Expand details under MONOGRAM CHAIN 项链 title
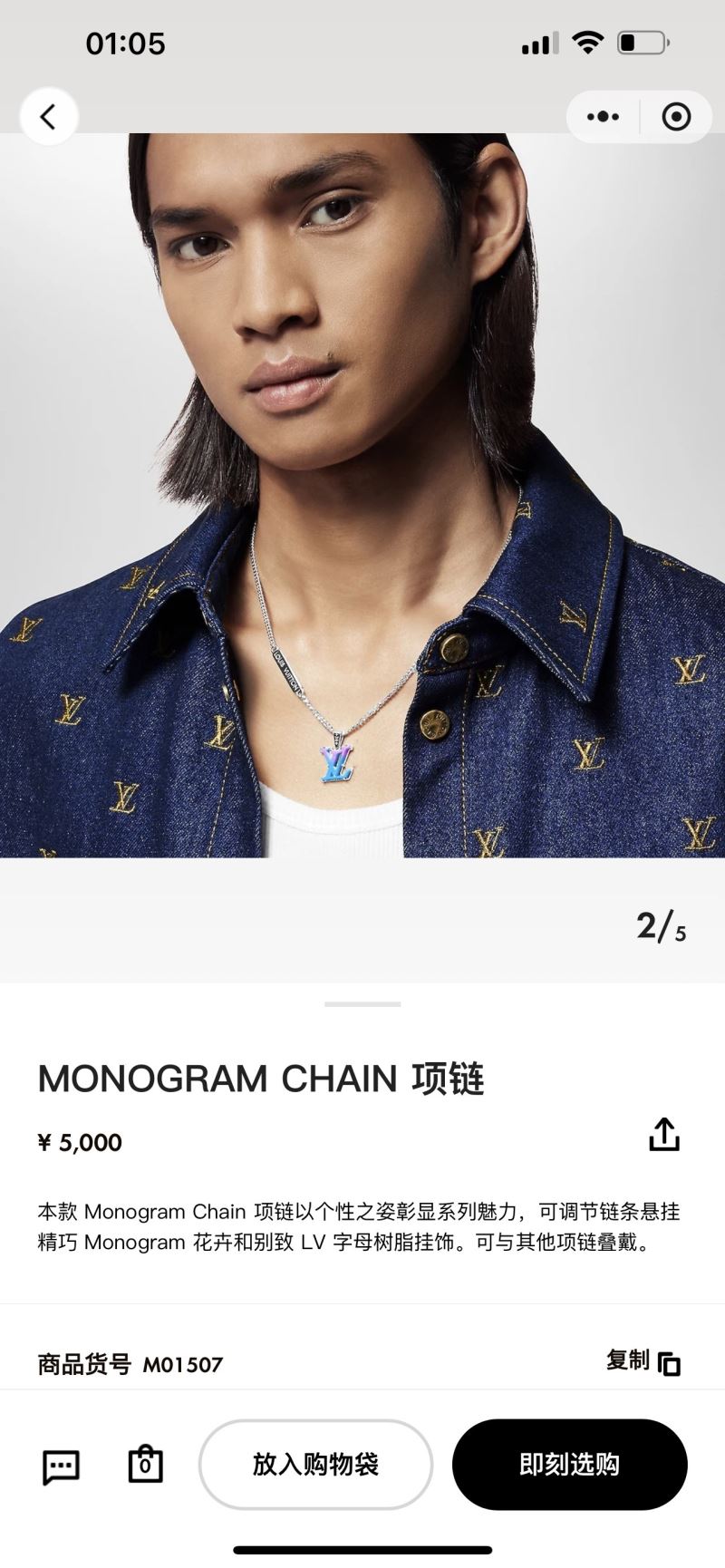Image resolution: width=725 pixels, height=1568 pixels. pyautogui.click(x=261, y=1079)
